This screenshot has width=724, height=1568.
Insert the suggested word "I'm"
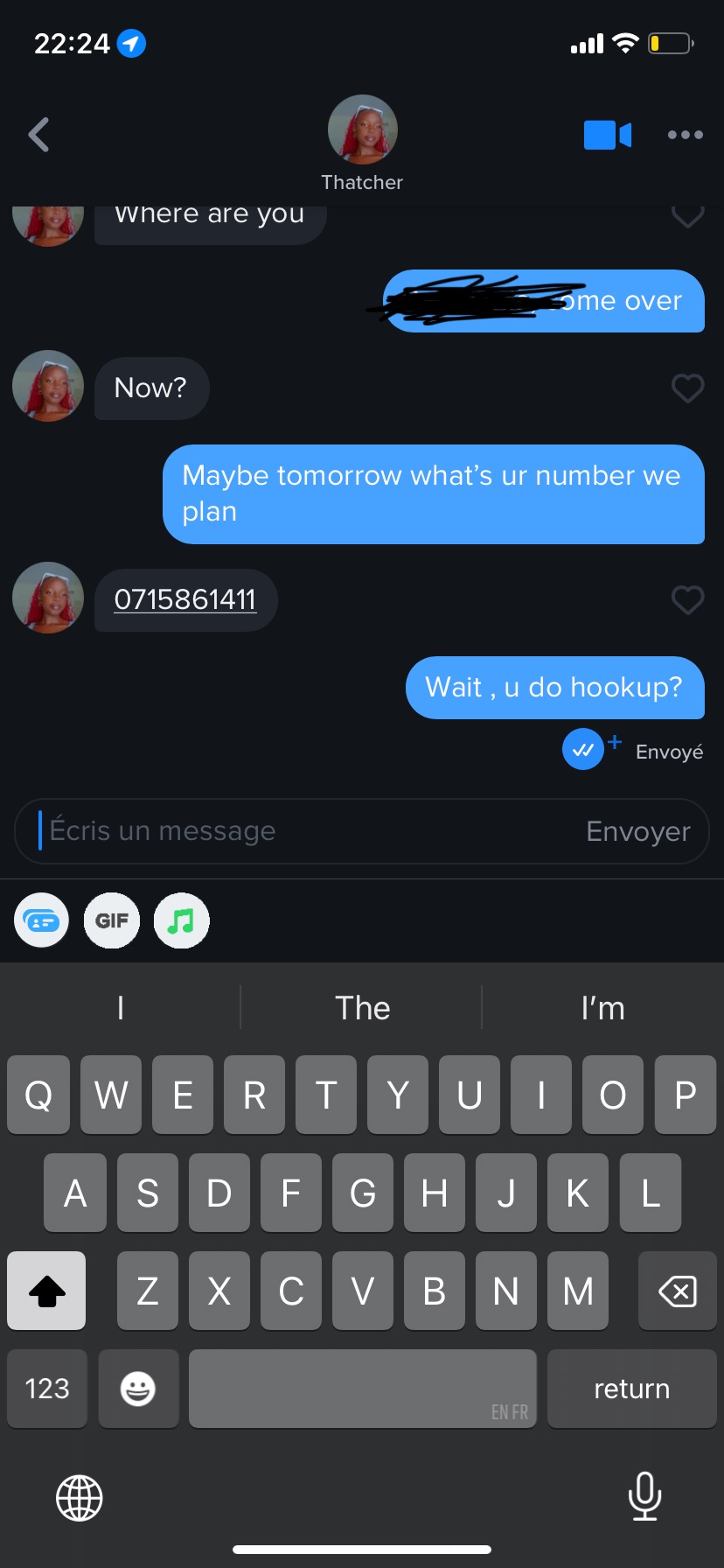[602, 1008]
